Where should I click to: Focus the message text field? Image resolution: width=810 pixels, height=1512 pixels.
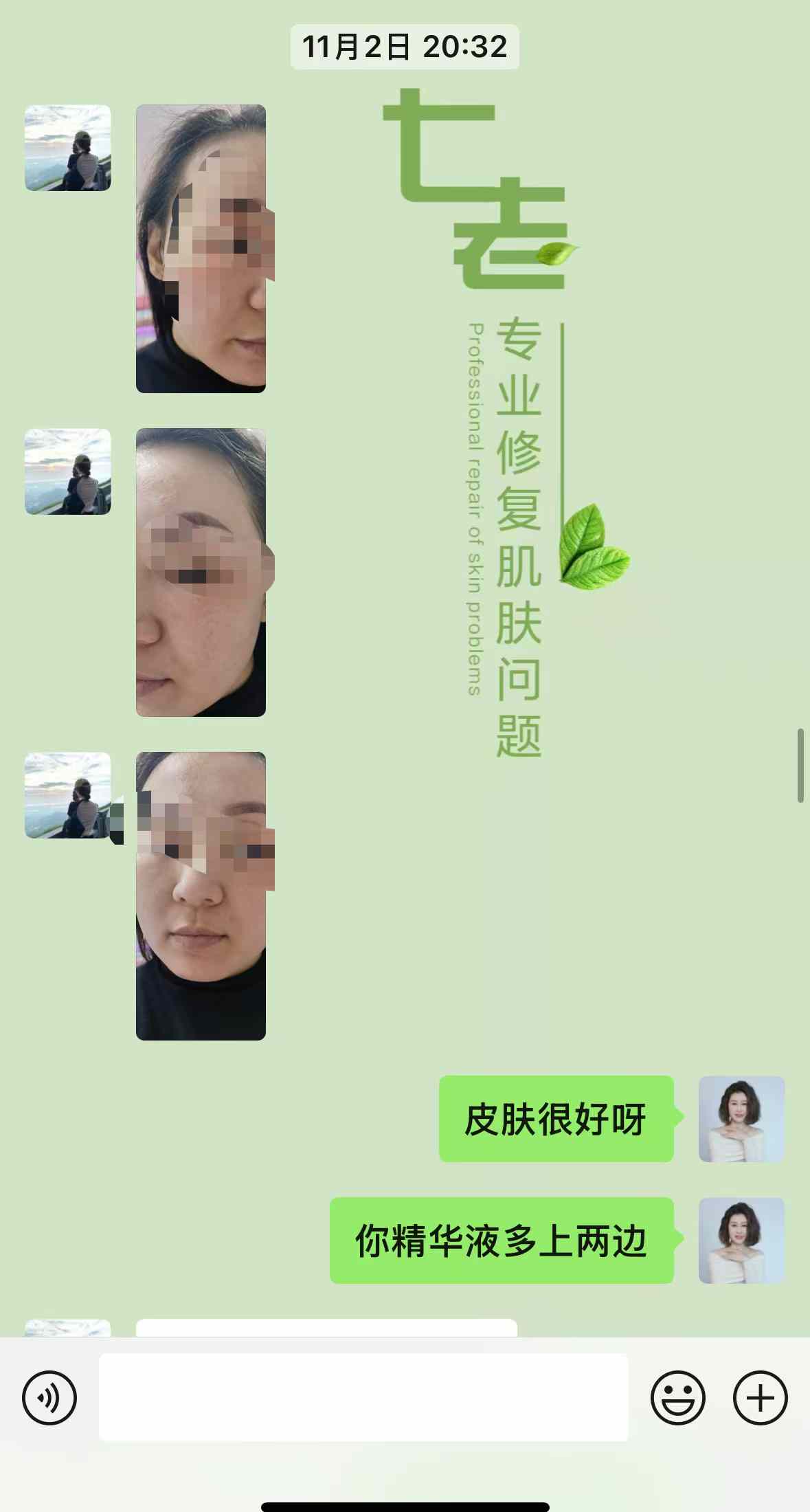tap(363, 1398)
